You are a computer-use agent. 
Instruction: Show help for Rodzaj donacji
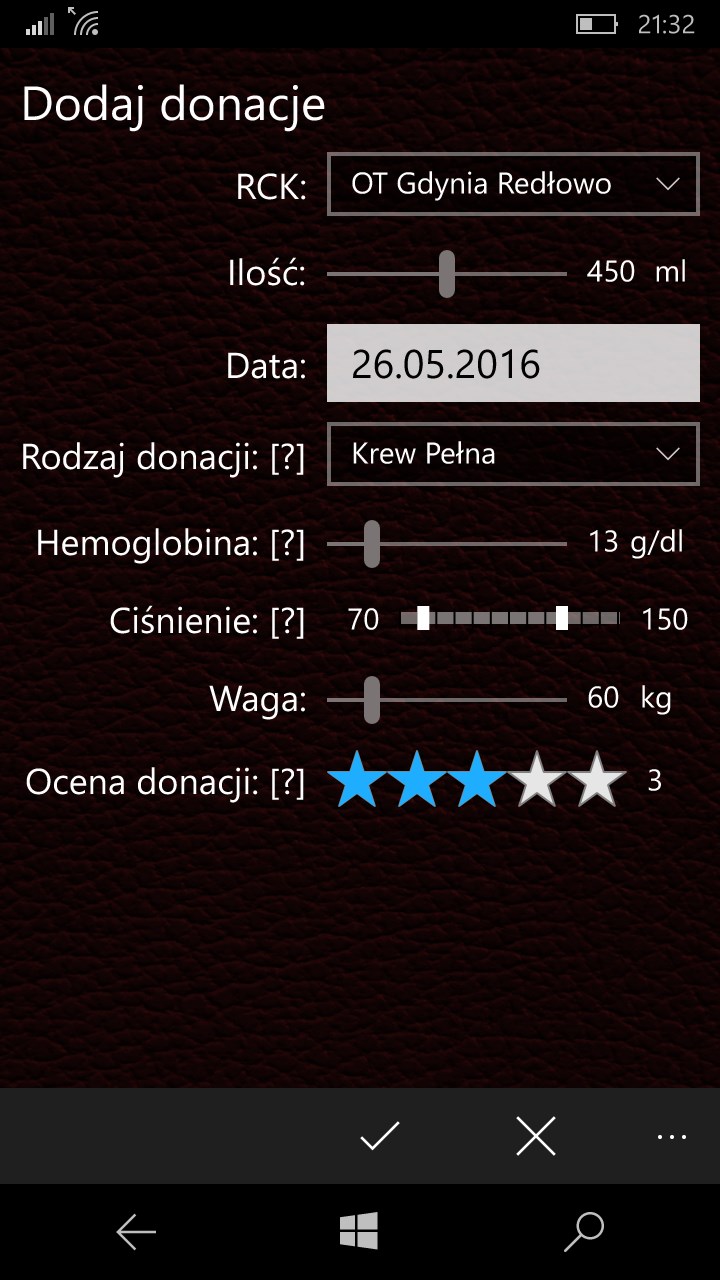click(x=287, y=457)
